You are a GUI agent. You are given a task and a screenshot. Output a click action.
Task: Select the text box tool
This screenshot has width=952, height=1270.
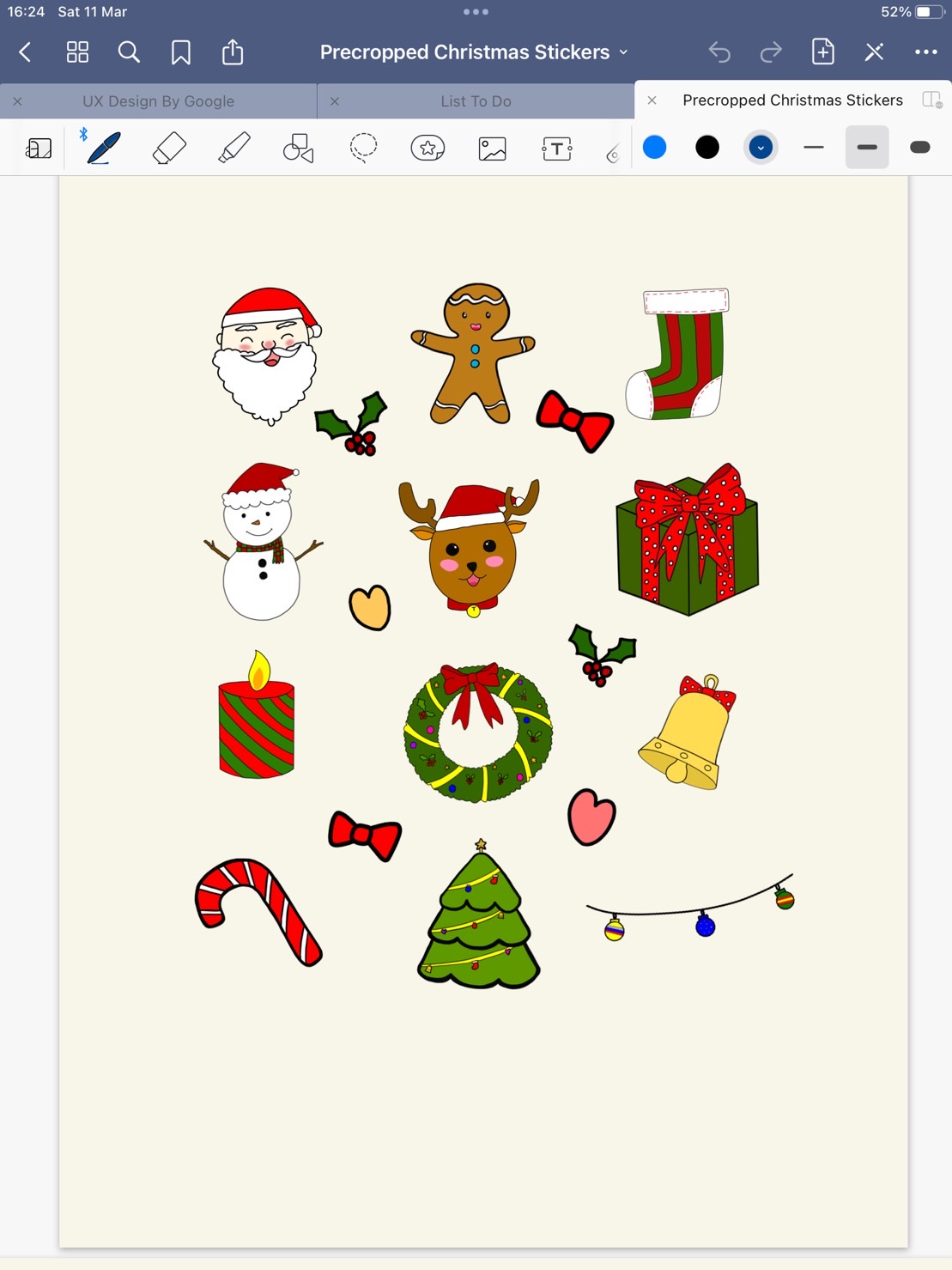tap(557, 149)
